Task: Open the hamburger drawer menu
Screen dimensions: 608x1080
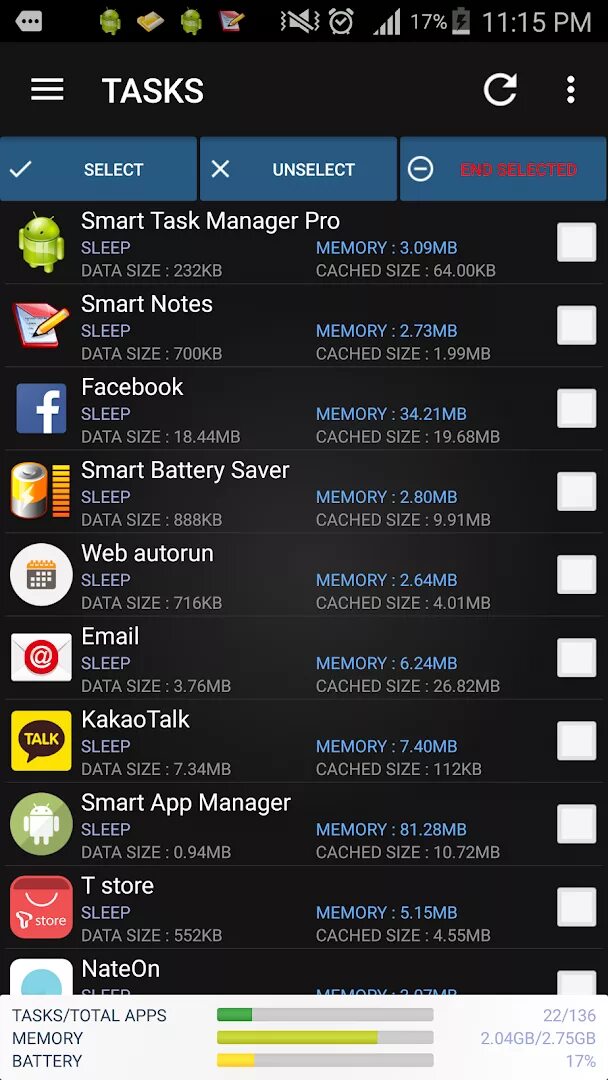Action: [47, 90]
